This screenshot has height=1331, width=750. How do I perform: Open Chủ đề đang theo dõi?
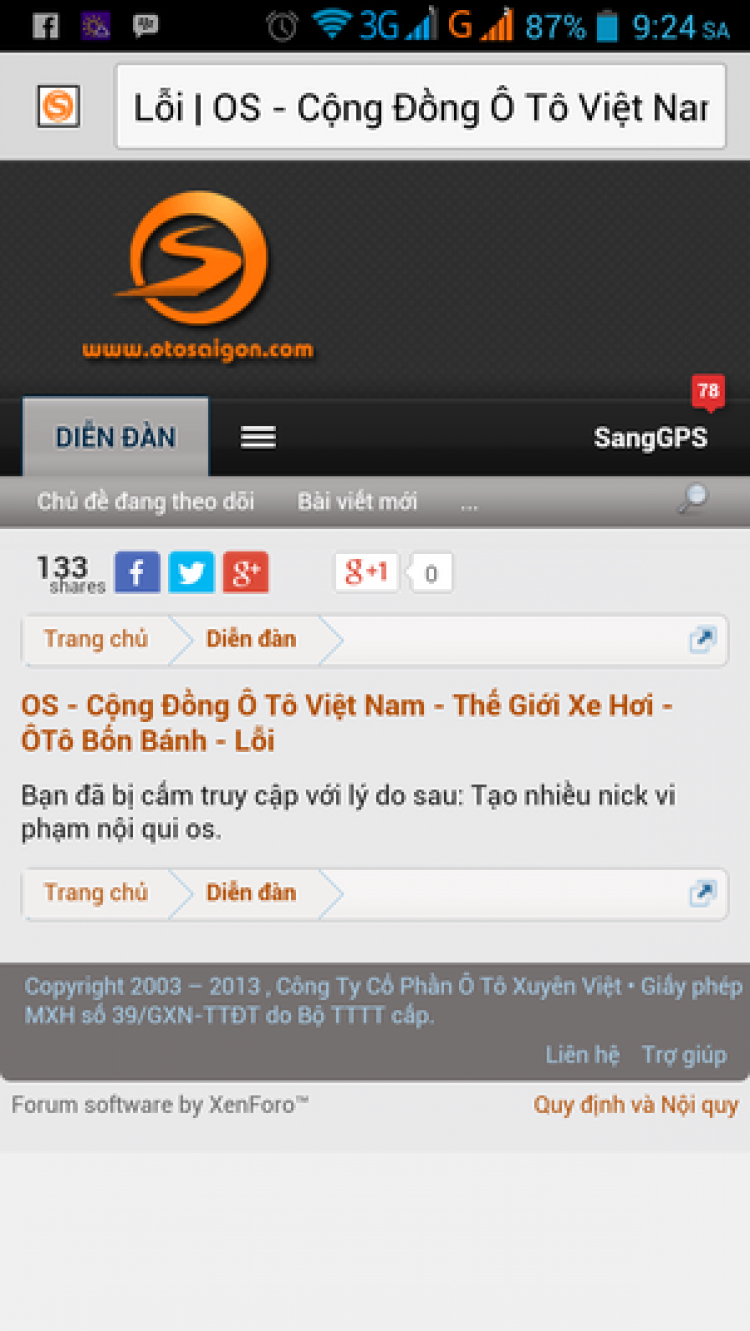pyautogui.click(x=145, y=502)
